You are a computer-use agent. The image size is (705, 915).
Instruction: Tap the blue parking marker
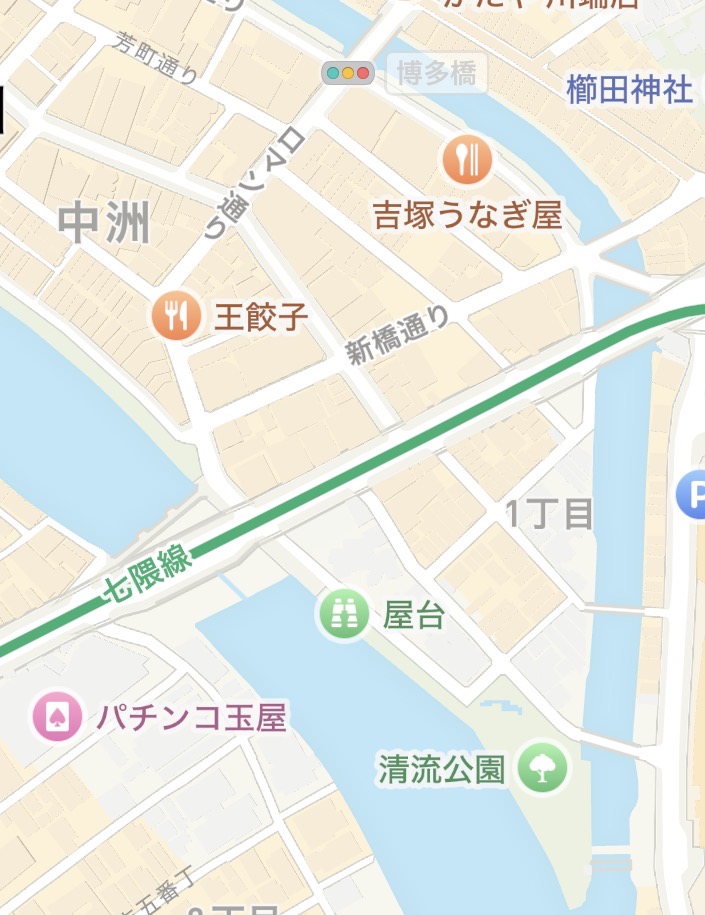[692, 495]
